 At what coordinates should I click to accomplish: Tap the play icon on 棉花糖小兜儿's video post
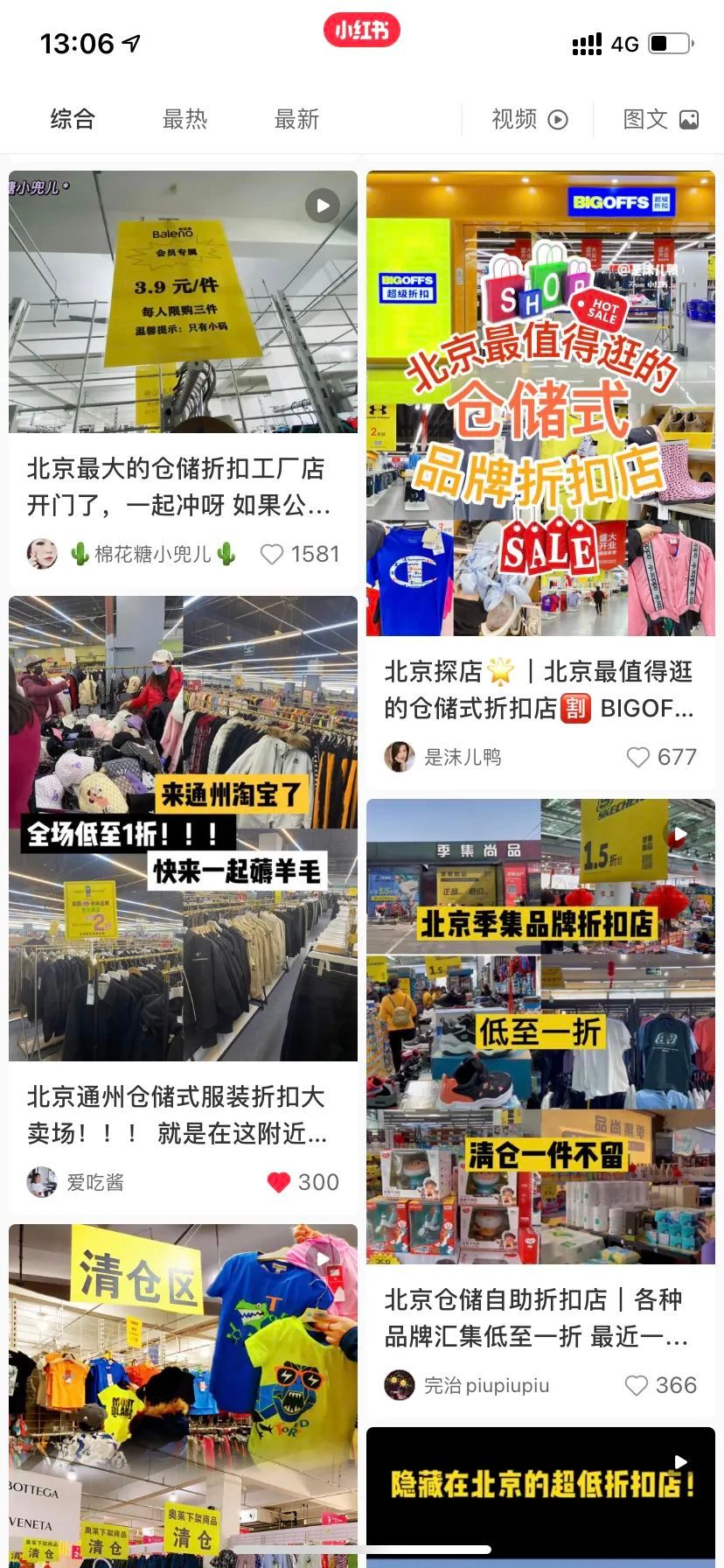point(322,206)
